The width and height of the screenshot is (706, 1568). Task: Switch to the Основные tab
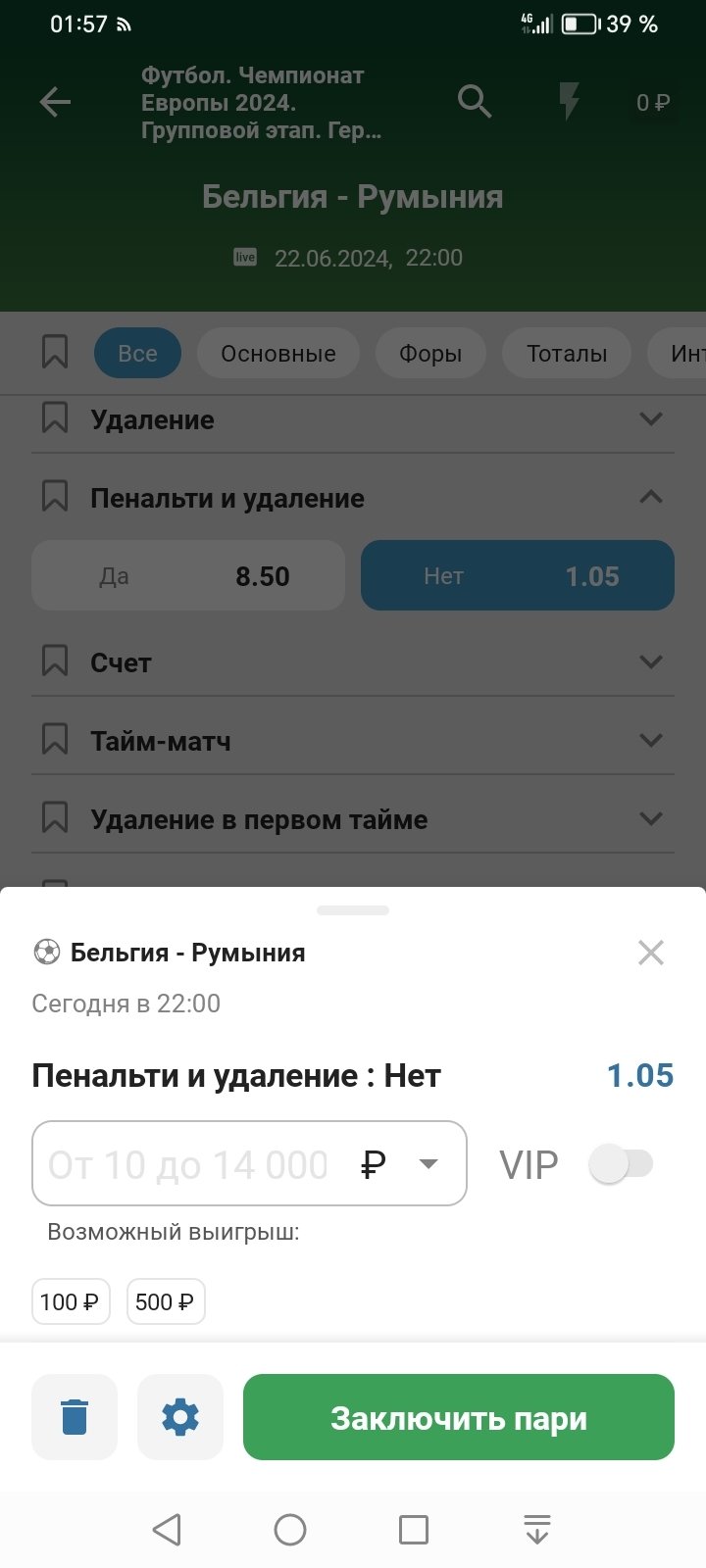277,354
